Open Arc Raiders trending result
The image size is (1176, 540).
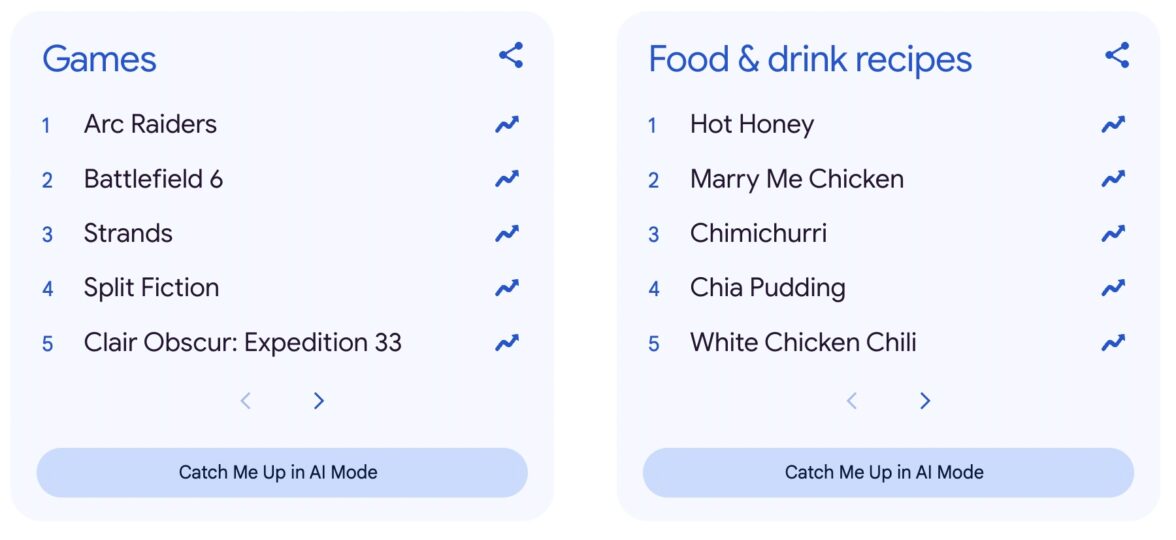pos(150,125)
